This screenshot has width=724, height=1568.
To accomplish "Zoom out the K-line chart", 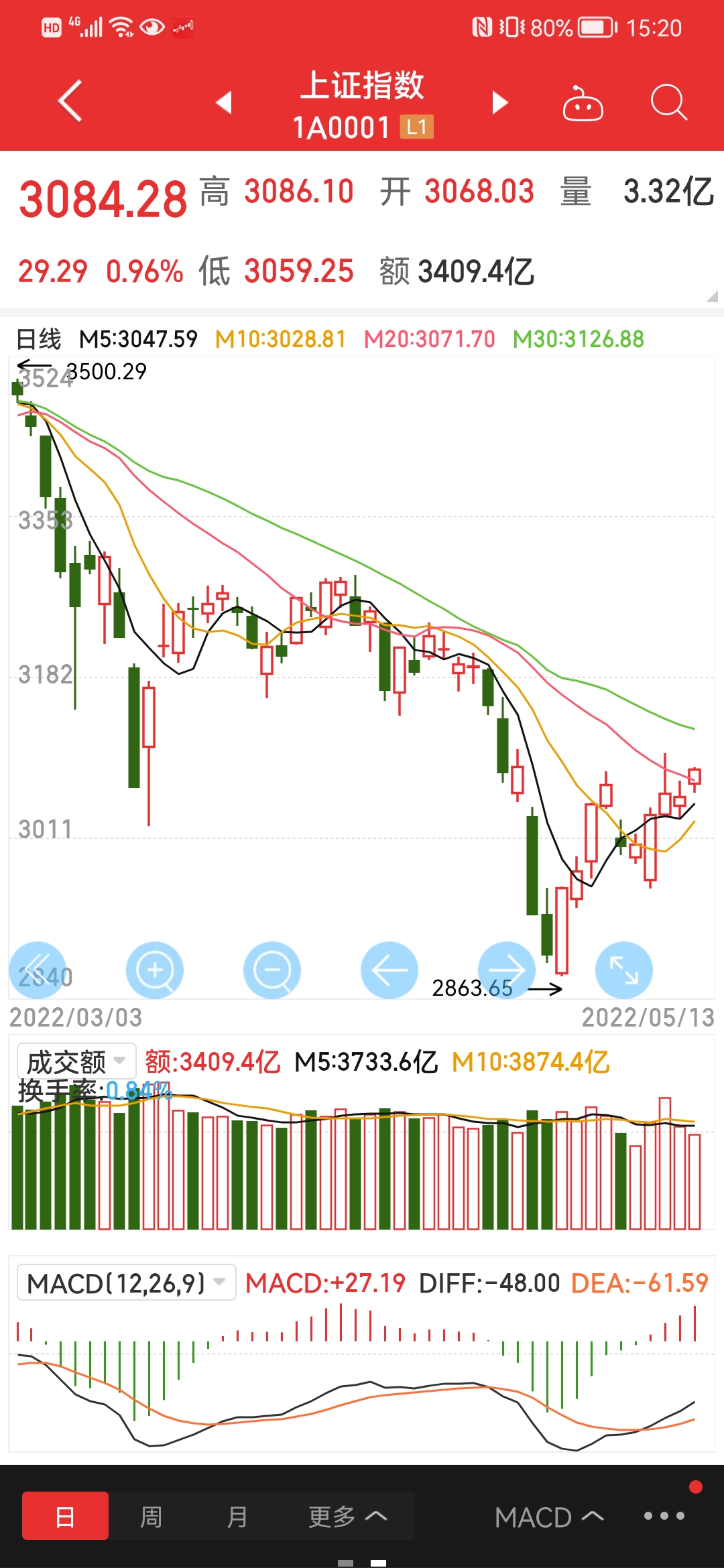I will click(272, 970).
